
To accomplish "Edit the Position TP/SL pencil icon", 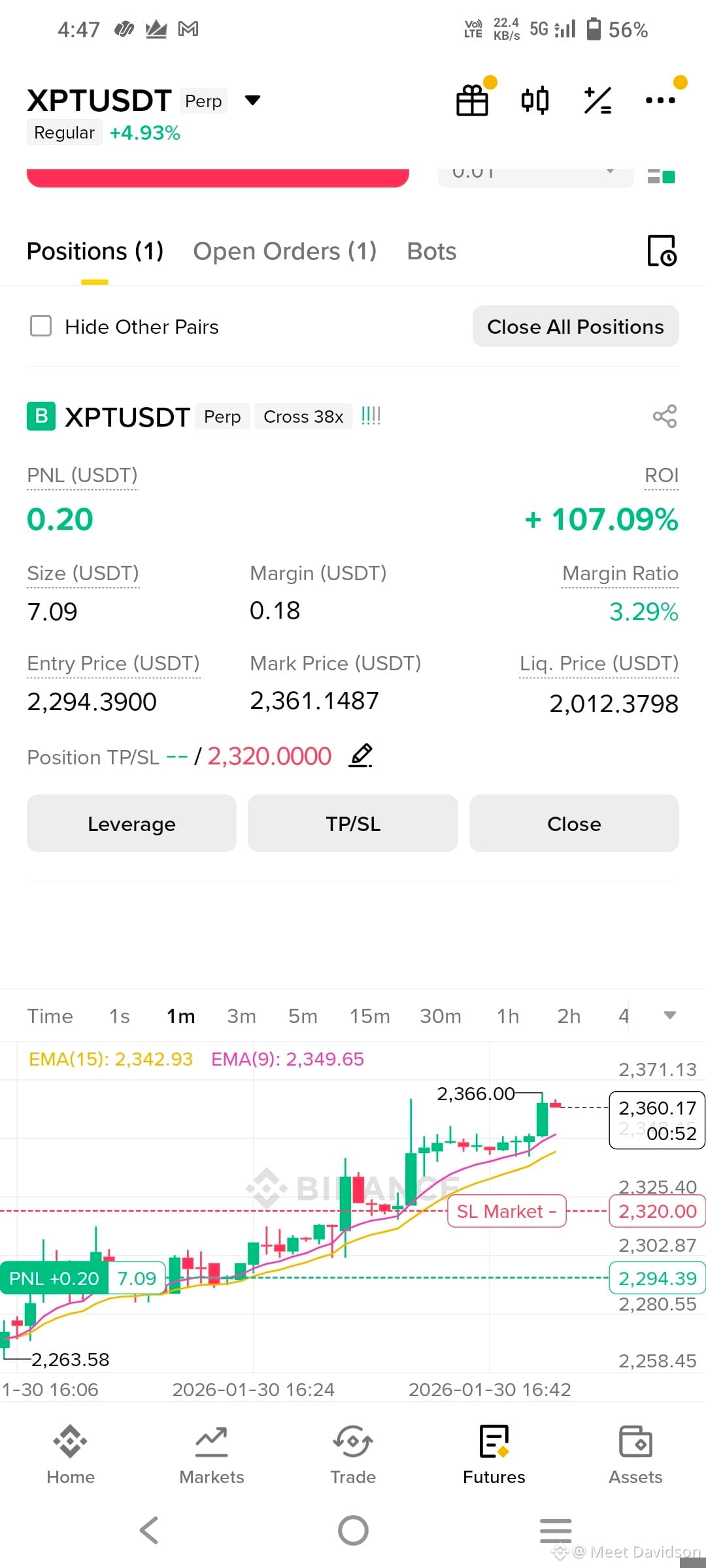I will tap(361, 756).
